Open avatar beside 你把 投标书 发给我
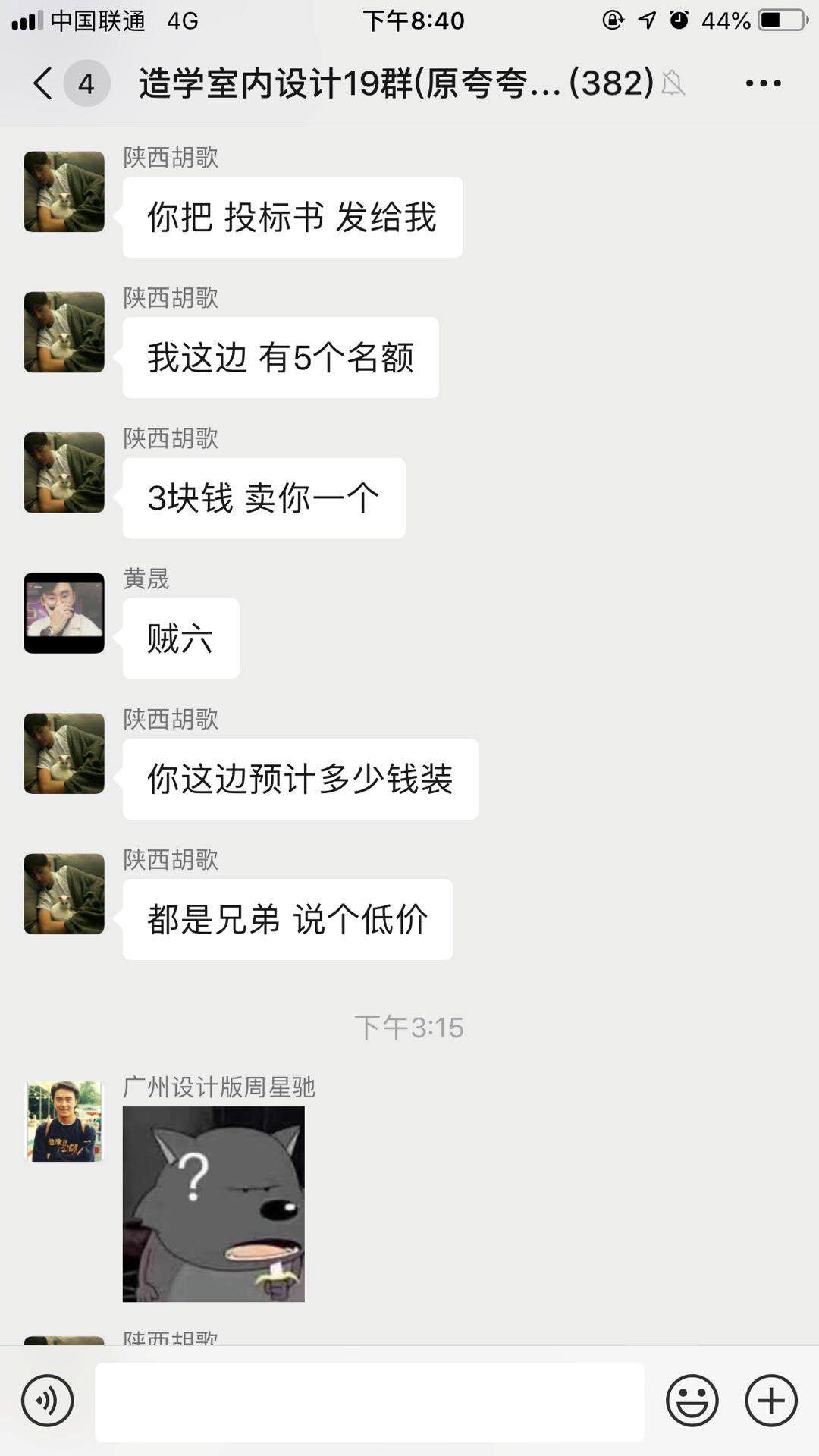Screen dimensions: 819x1456 (x=64, y=191)
